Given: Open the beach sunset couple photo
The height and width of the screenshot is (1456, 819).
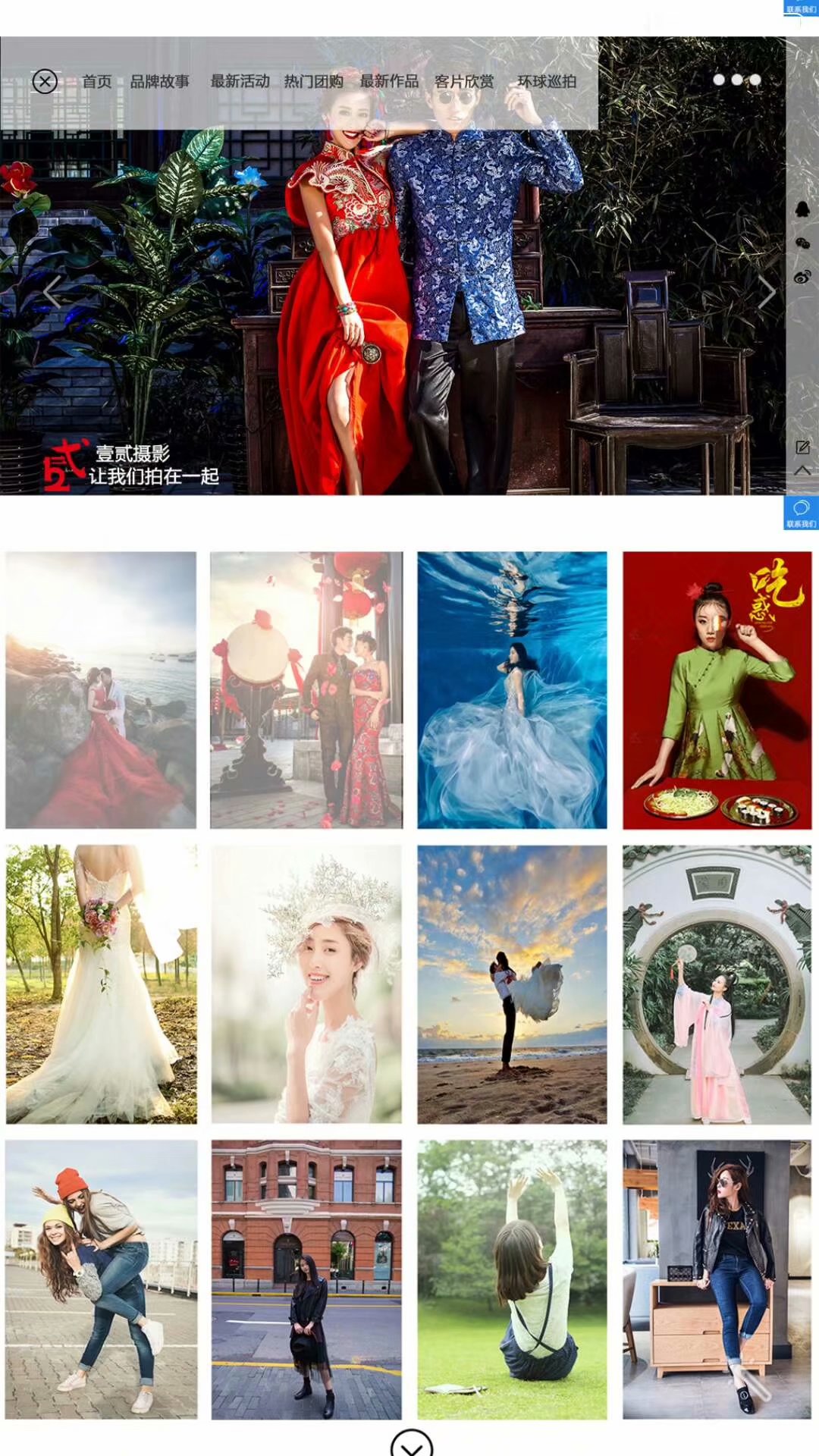Looking at the screenshot, I should (x=512, y=984).
